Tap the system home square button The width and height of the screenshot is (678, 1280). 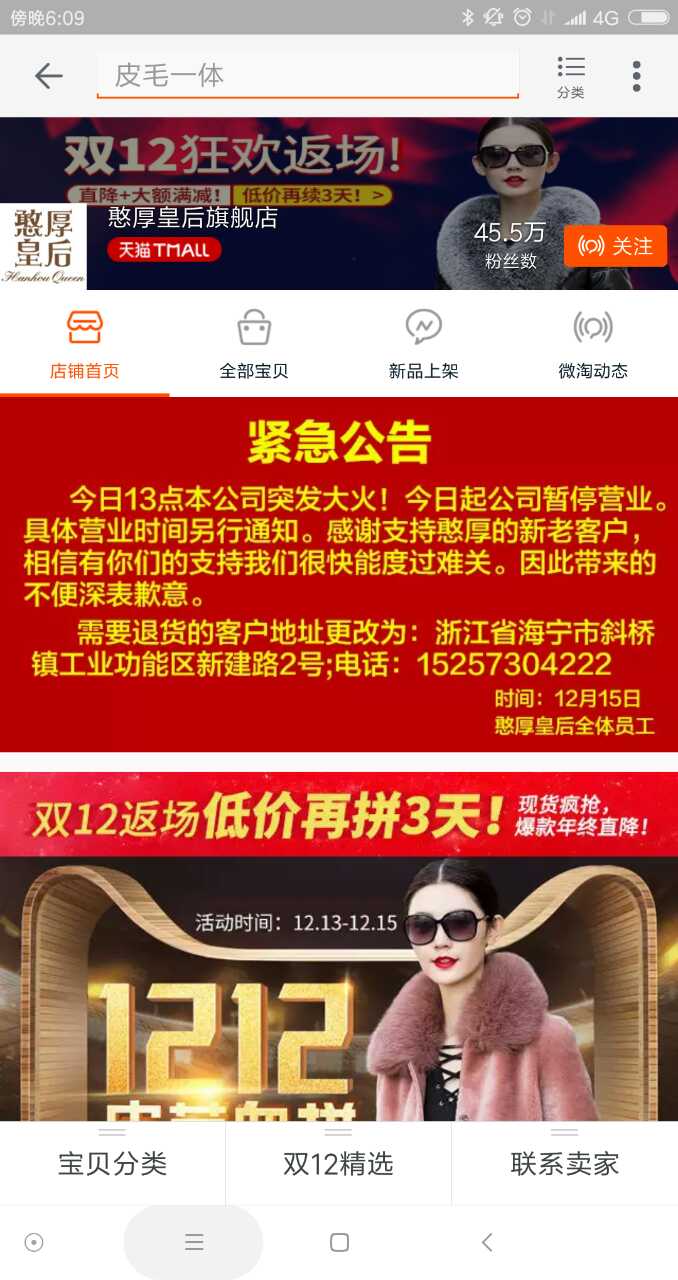[x=339, y=1242]
